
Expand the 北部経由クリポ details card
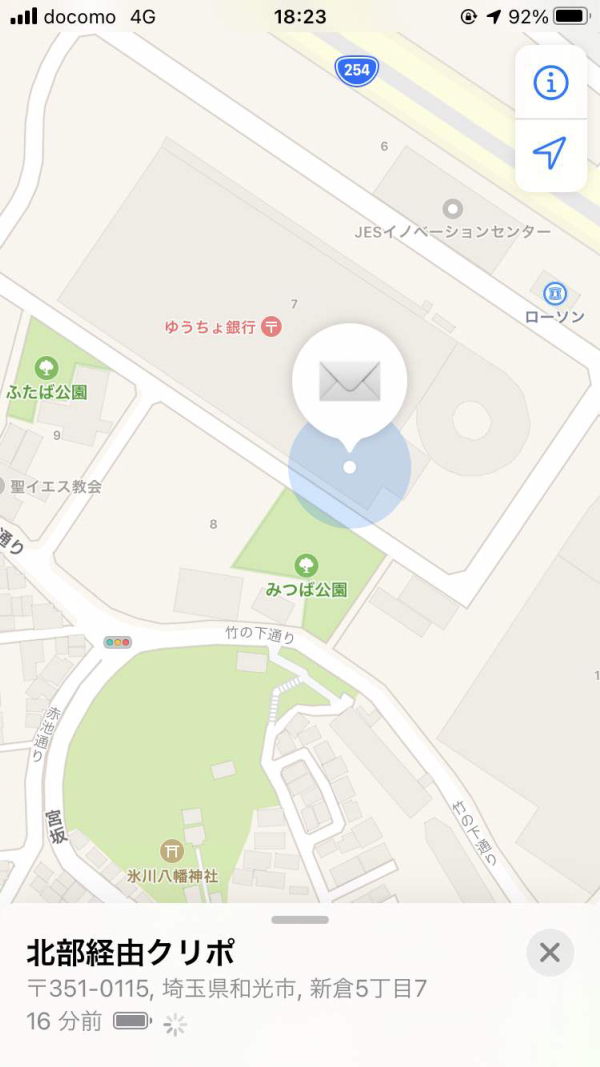coord(300,920)
